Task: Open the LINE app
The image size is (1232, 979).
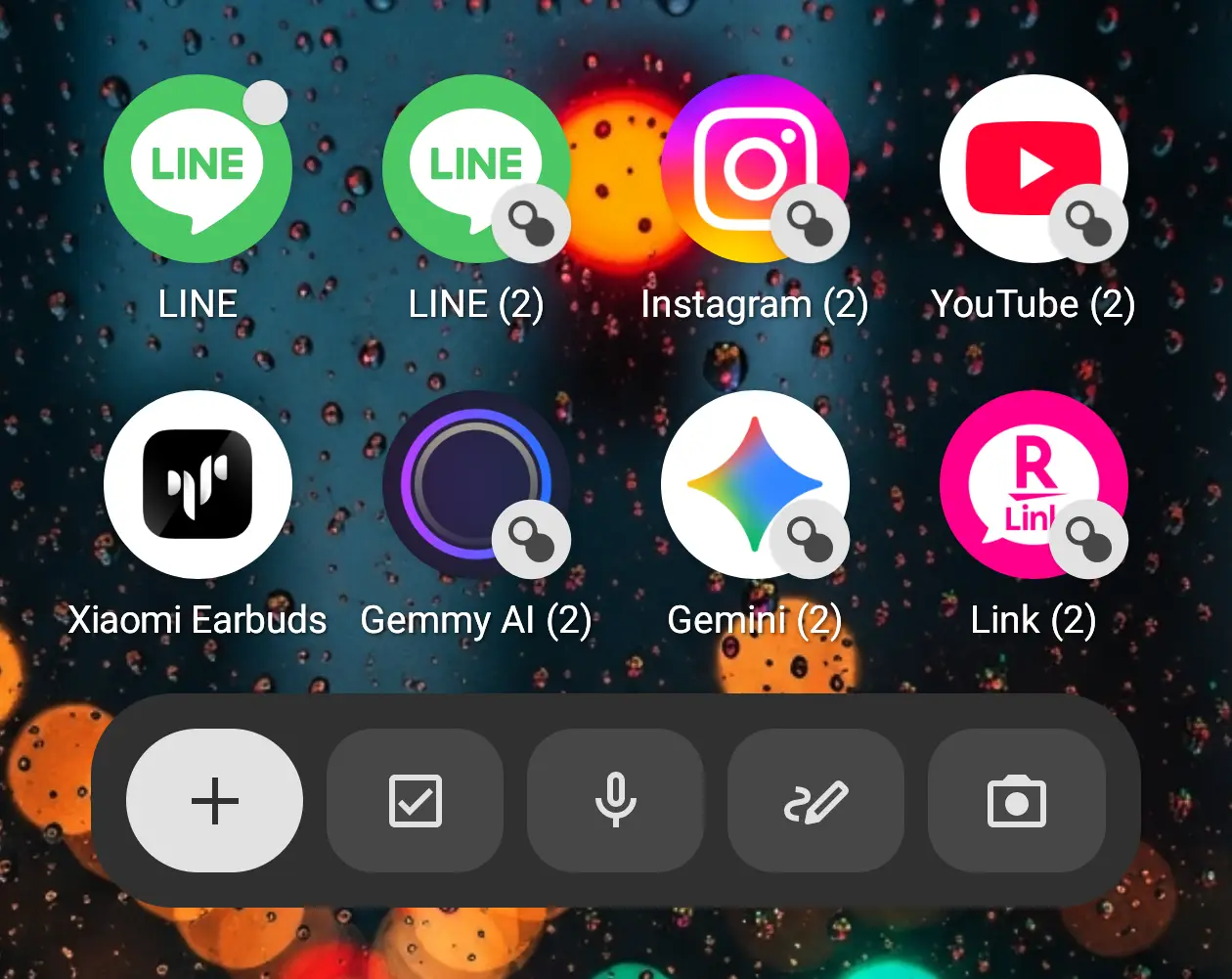Action: tap(198, 169)
